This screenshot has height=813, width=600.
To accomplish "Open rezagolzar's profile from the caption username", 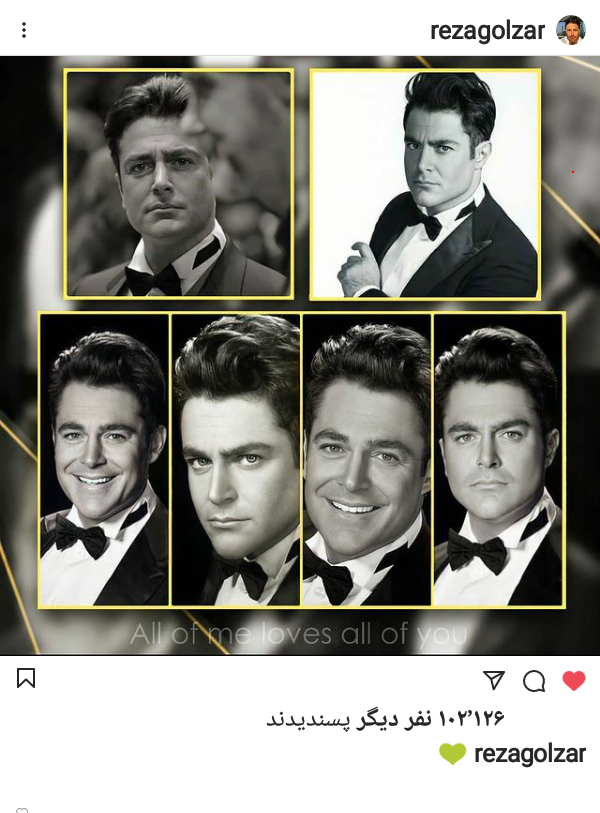I will tap(529, 754).
